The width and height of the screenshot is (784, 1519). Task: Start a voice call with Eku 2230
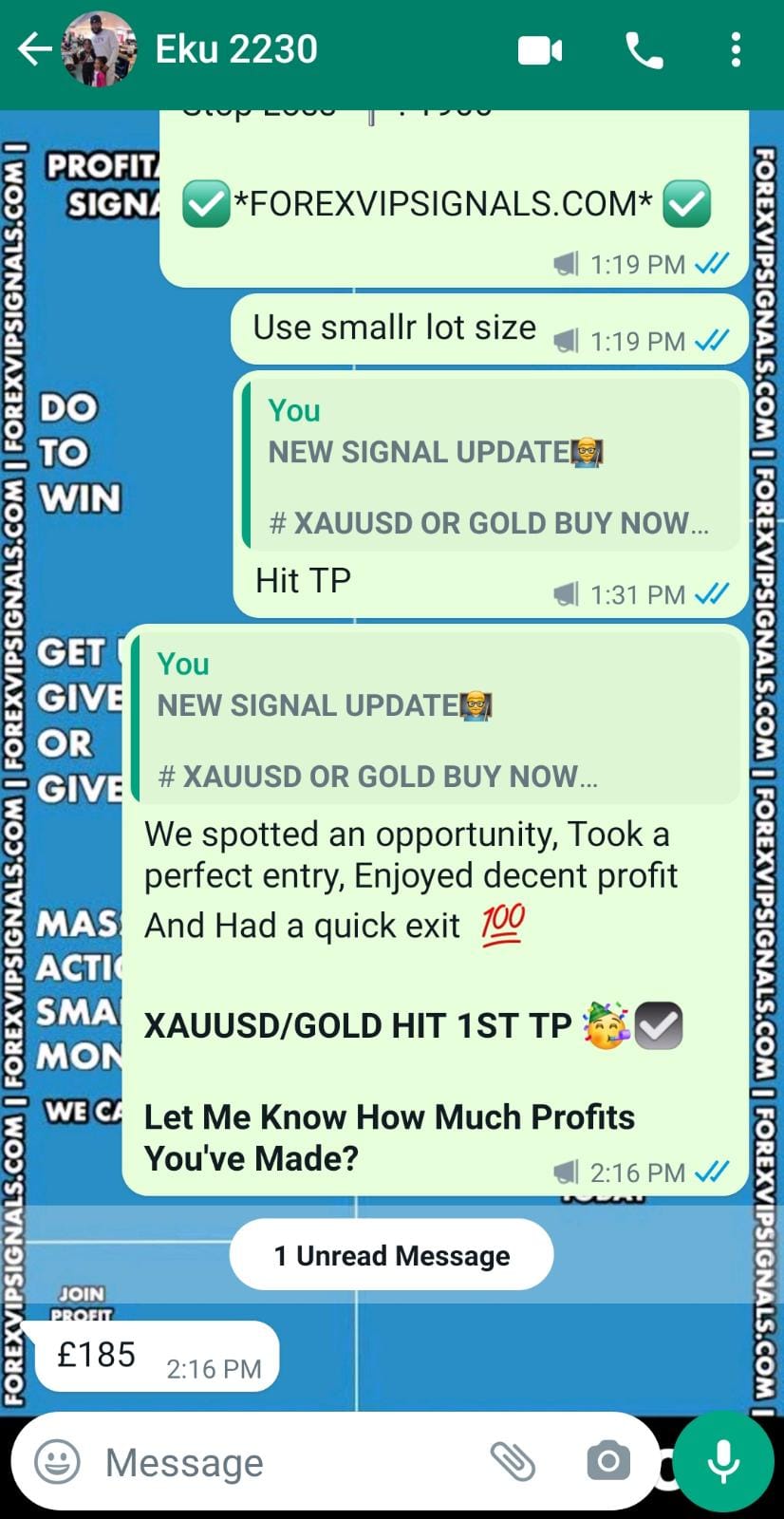point(644,50)
